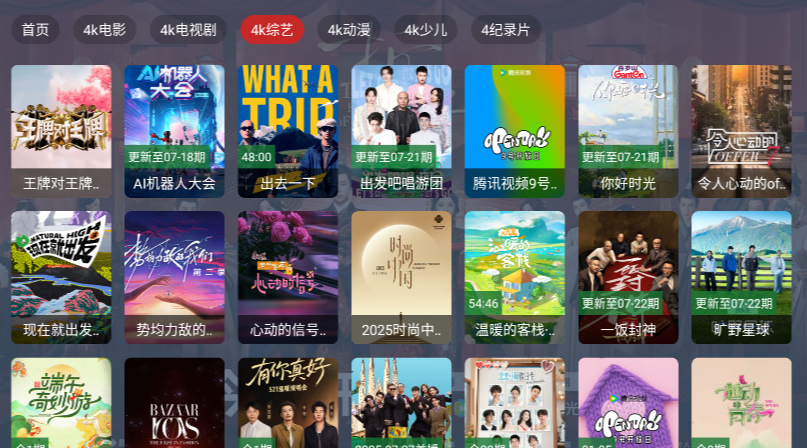This screenshot has width=807, height=448.
Task: Open the 4k电影 category
Action: point(104,30)
